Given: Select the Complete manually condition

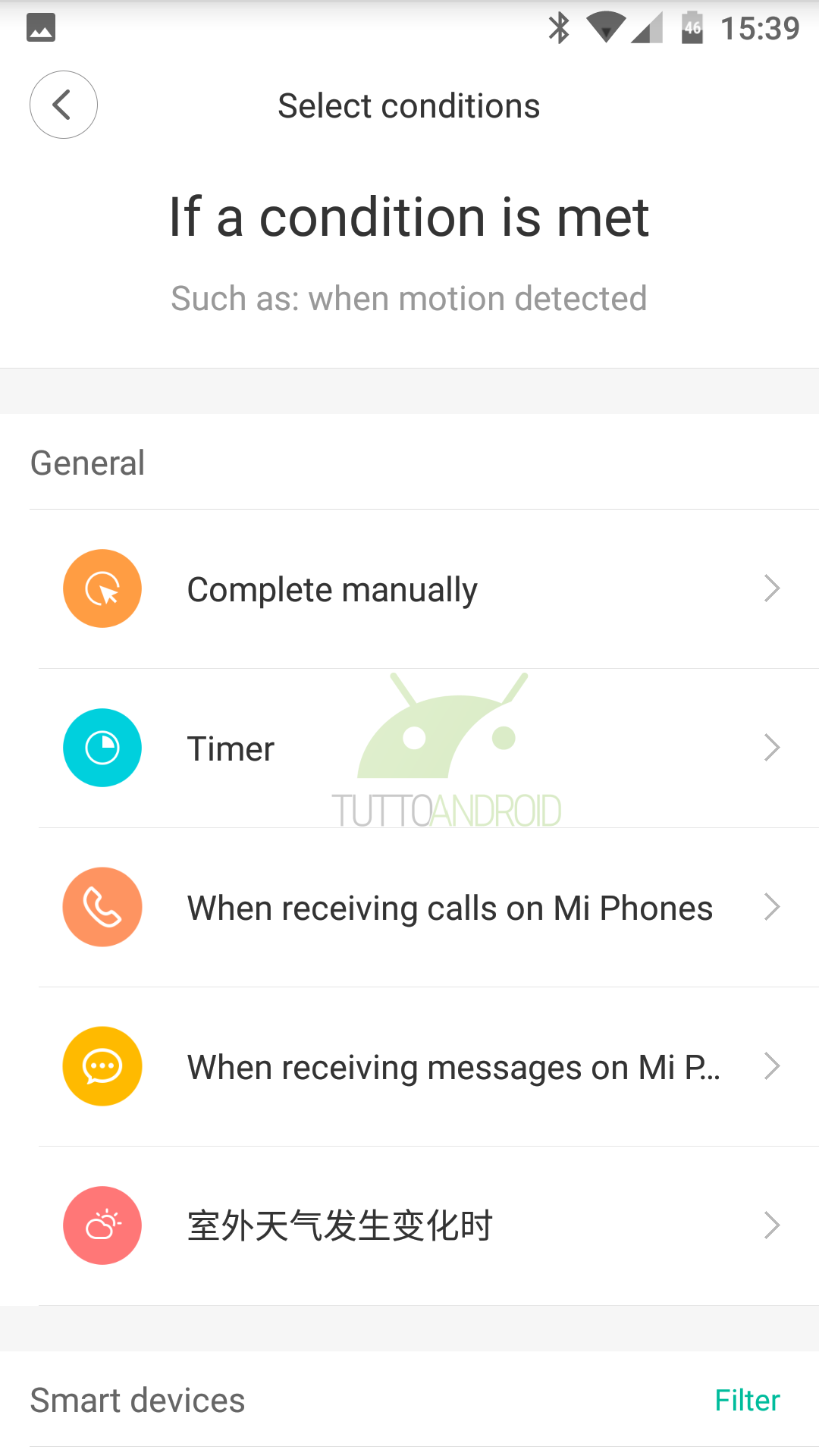Looking at the screenshot, I should click(409, 589).
